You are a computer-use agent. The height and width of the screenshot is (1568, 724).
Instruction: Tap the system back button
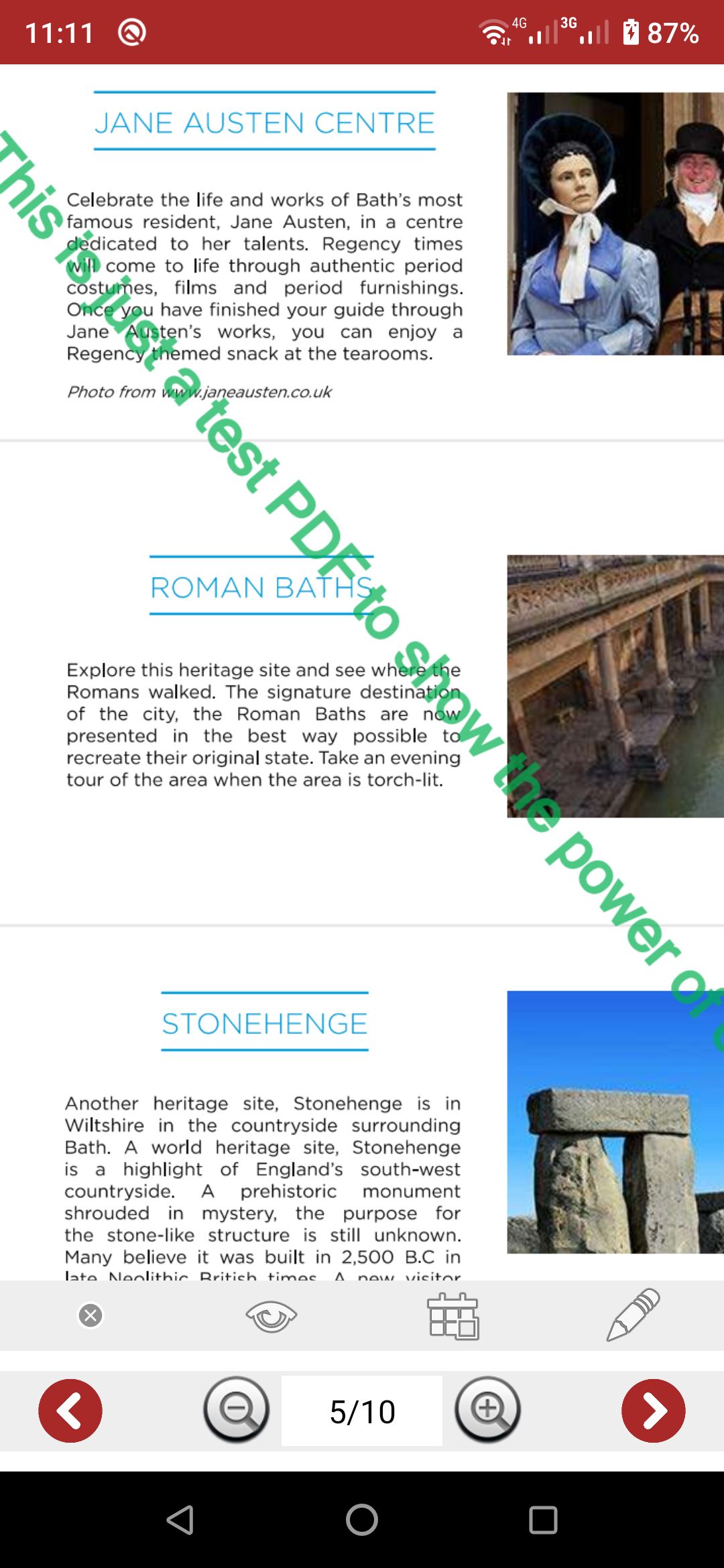coord(180,1520)
